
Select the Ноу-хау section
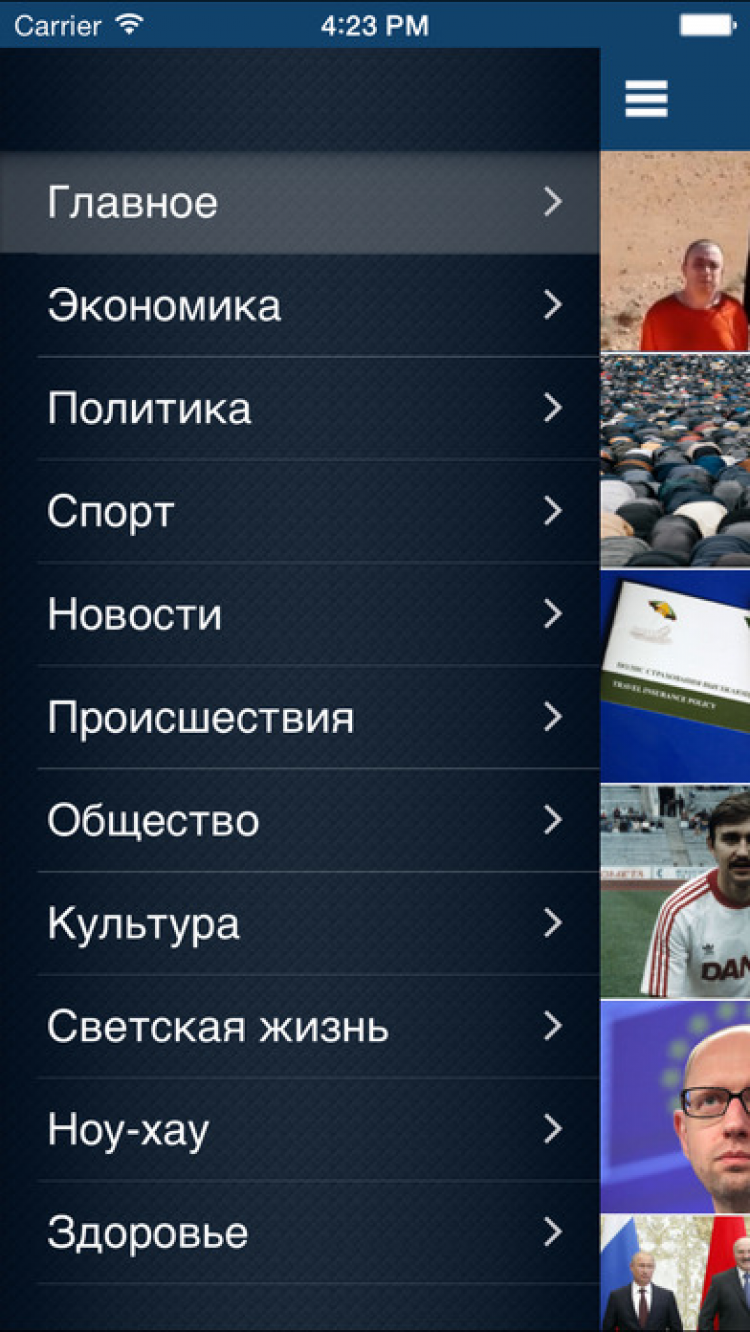pos(300,1130)
